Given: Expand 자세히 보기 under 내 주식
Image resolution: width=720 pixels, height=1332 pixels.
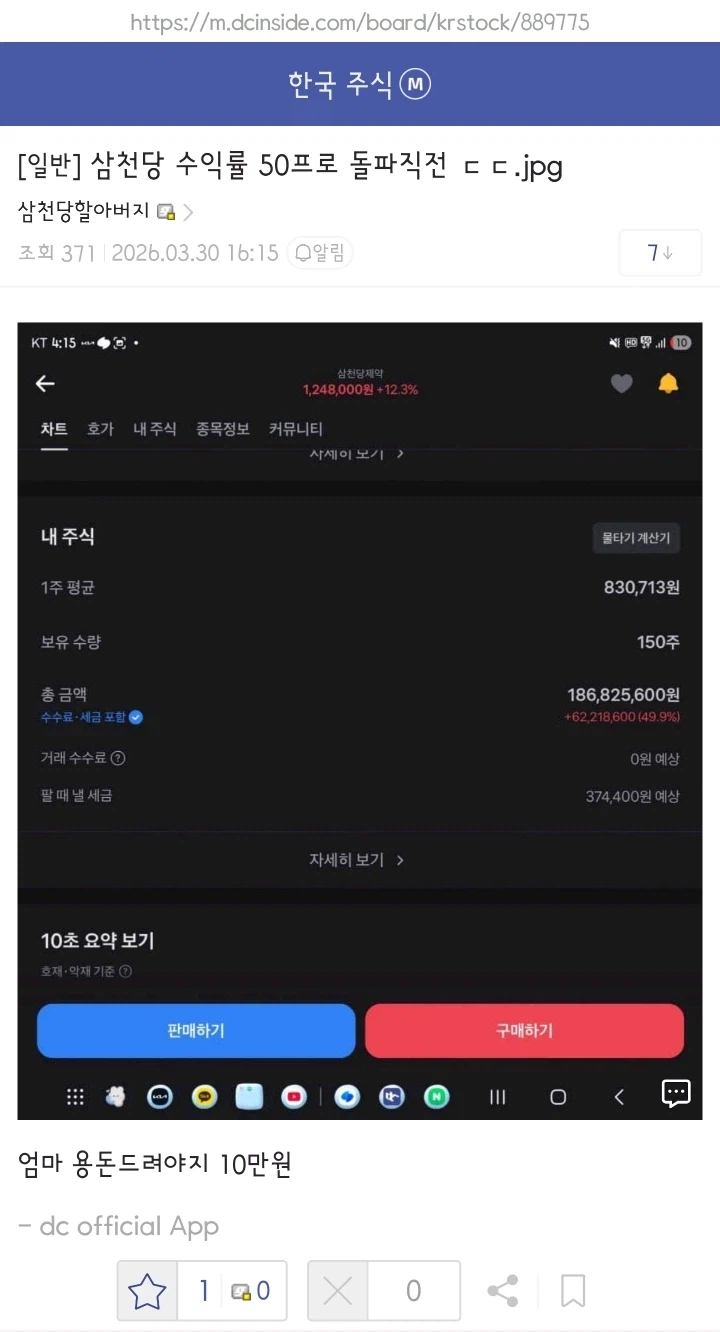Looking at the screenshot, I should 358,860.
